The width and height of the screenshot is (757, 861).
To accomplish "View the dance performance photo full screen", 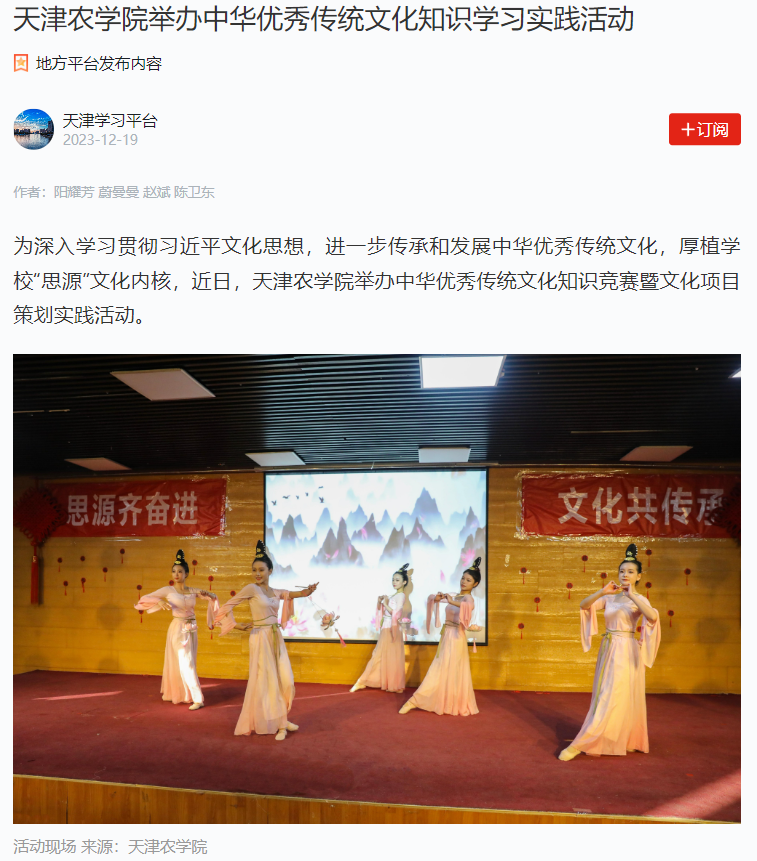I will pyautogui.click(x=377, y=588).
